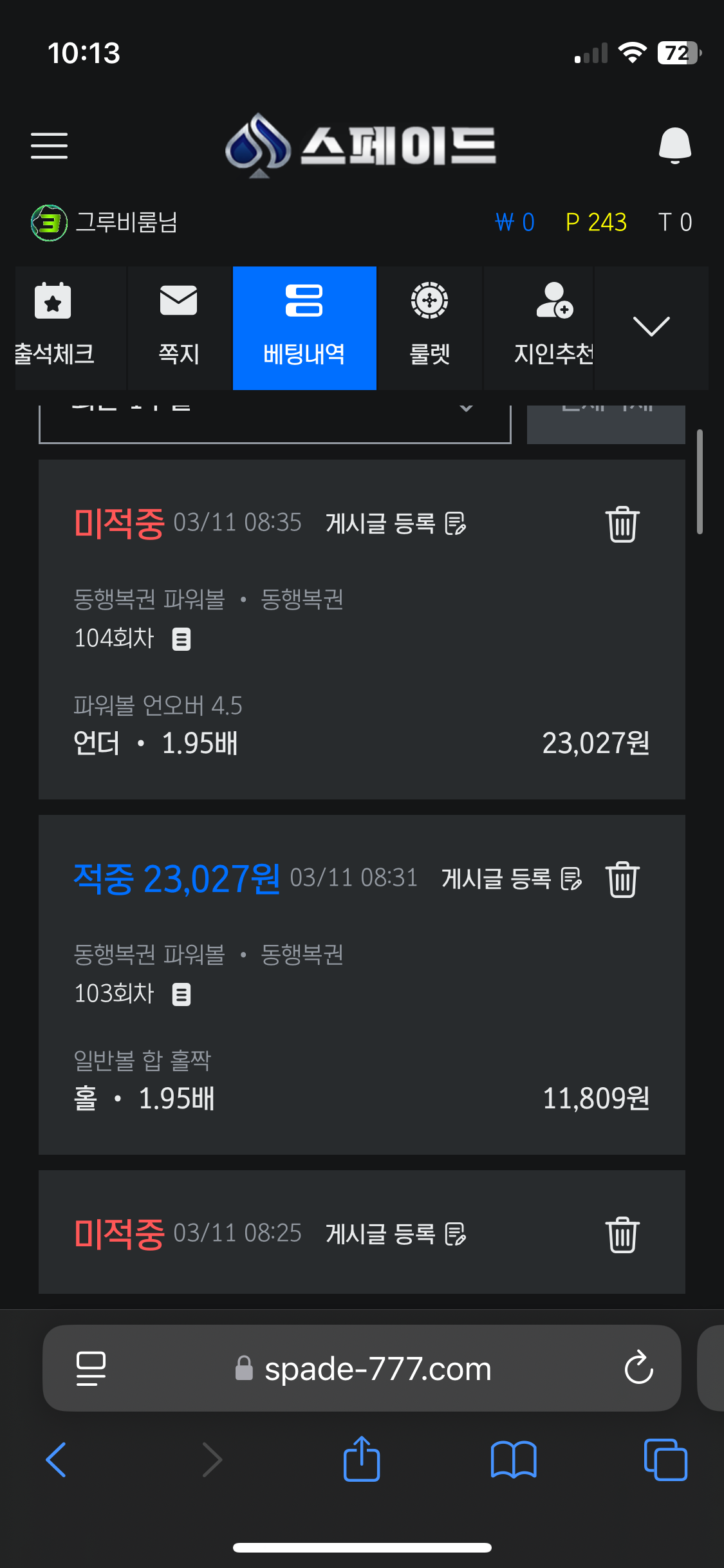The image size is (724, 1568).
Task: View details icon beside 103회차
Action: 181,994
